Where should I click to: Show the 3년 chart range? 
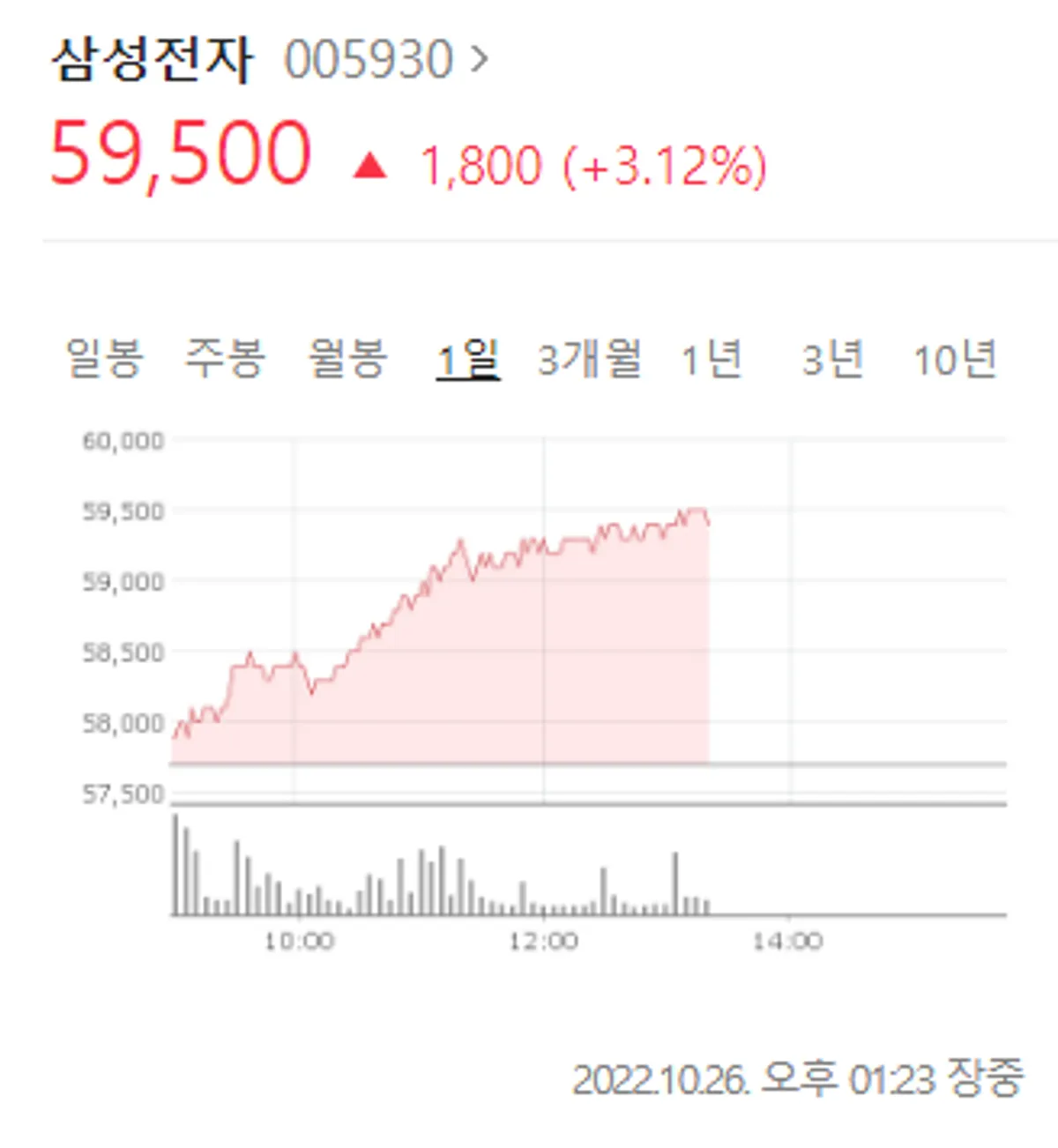(832, 359)
